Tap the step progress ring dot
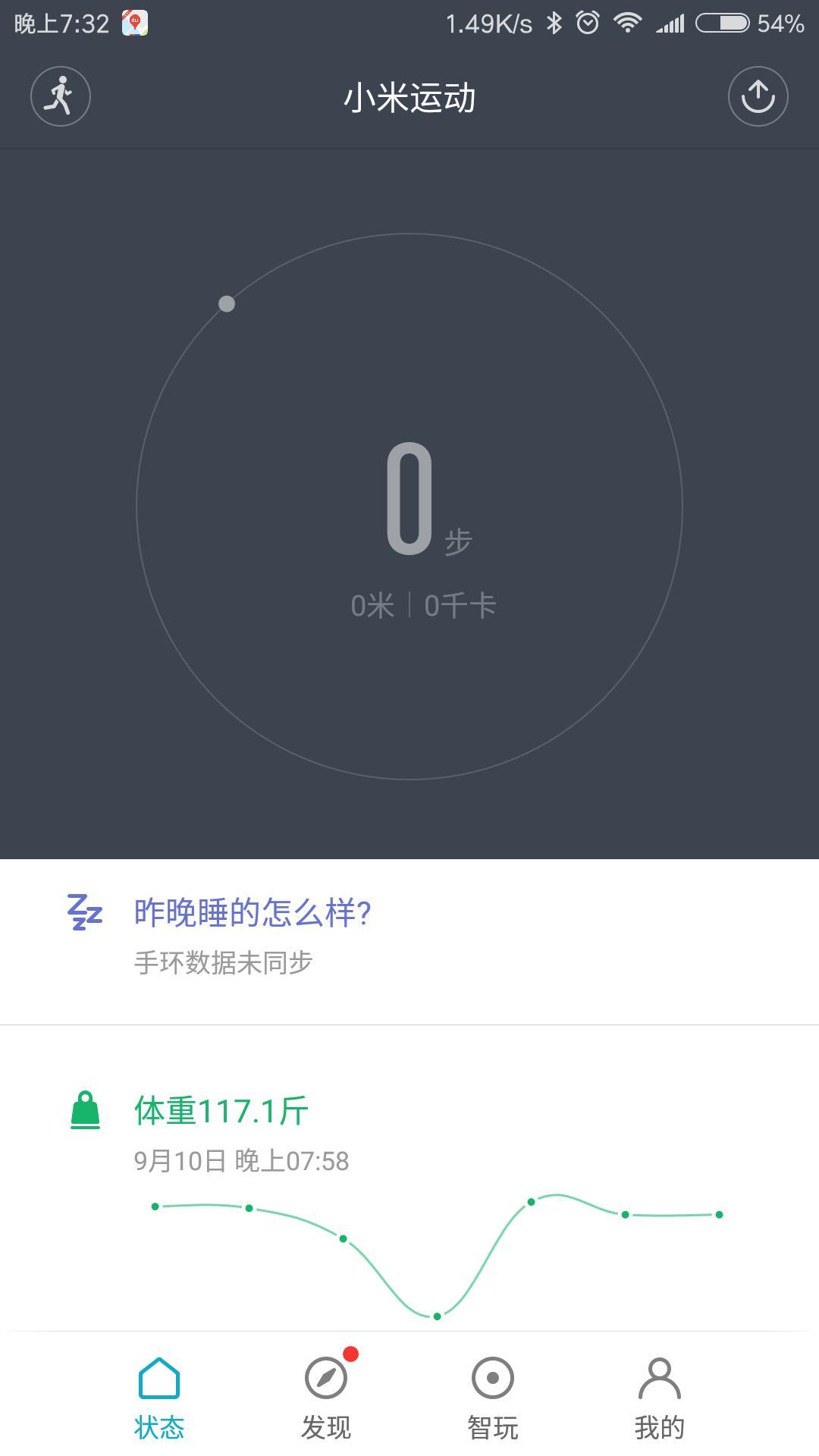This screenshot has width=819, height=1456. (x=226, y=303)
